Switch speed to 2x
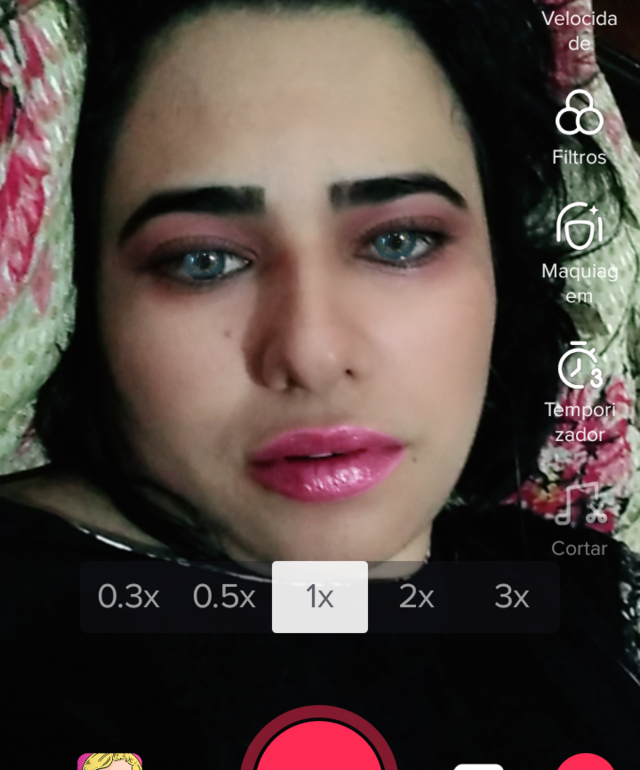This screenshot has height=770, width=640. pyautogui.click(x=416, y=597)
